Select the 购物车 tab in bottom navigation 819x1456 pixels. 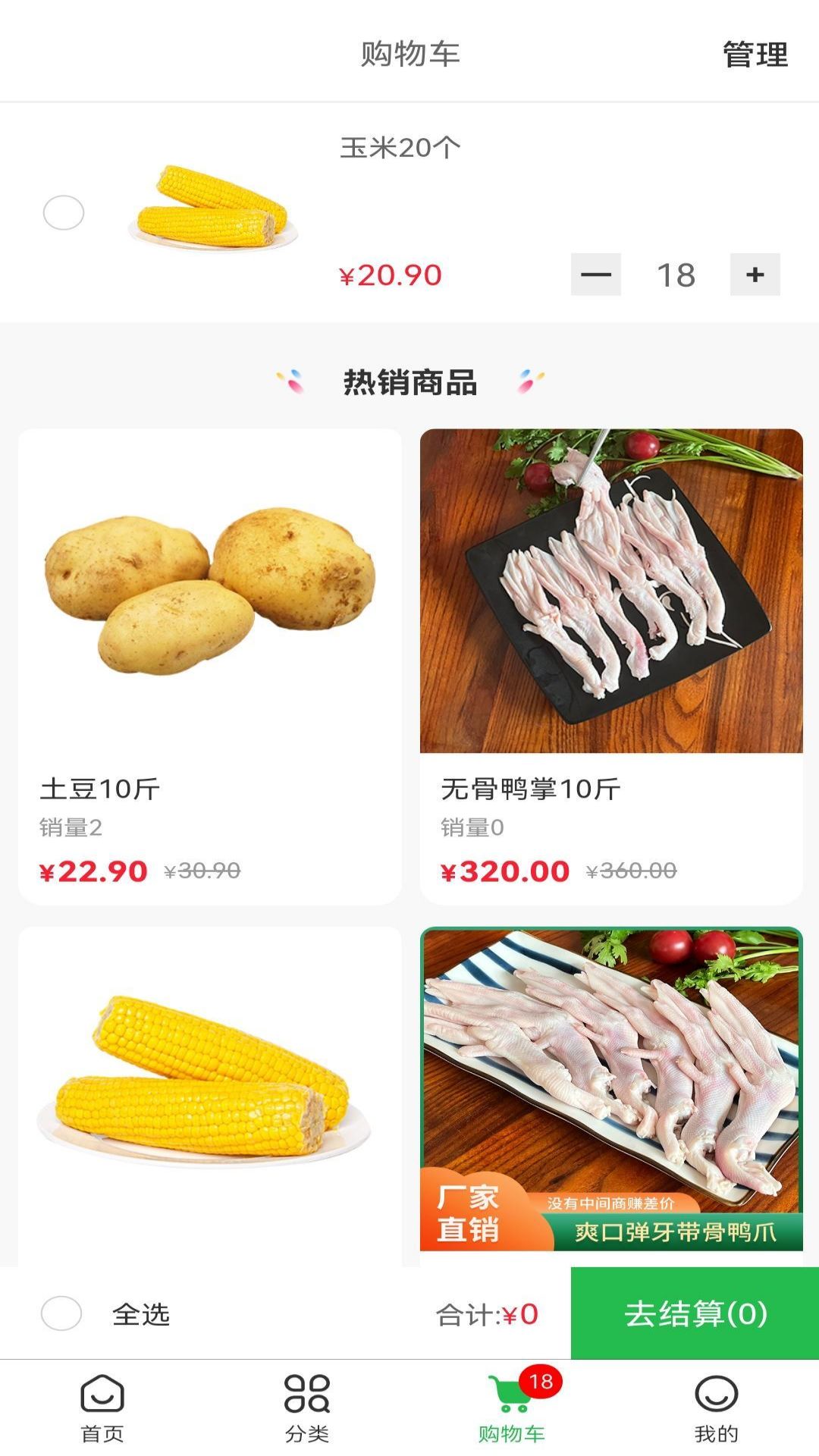point(512,1407)
